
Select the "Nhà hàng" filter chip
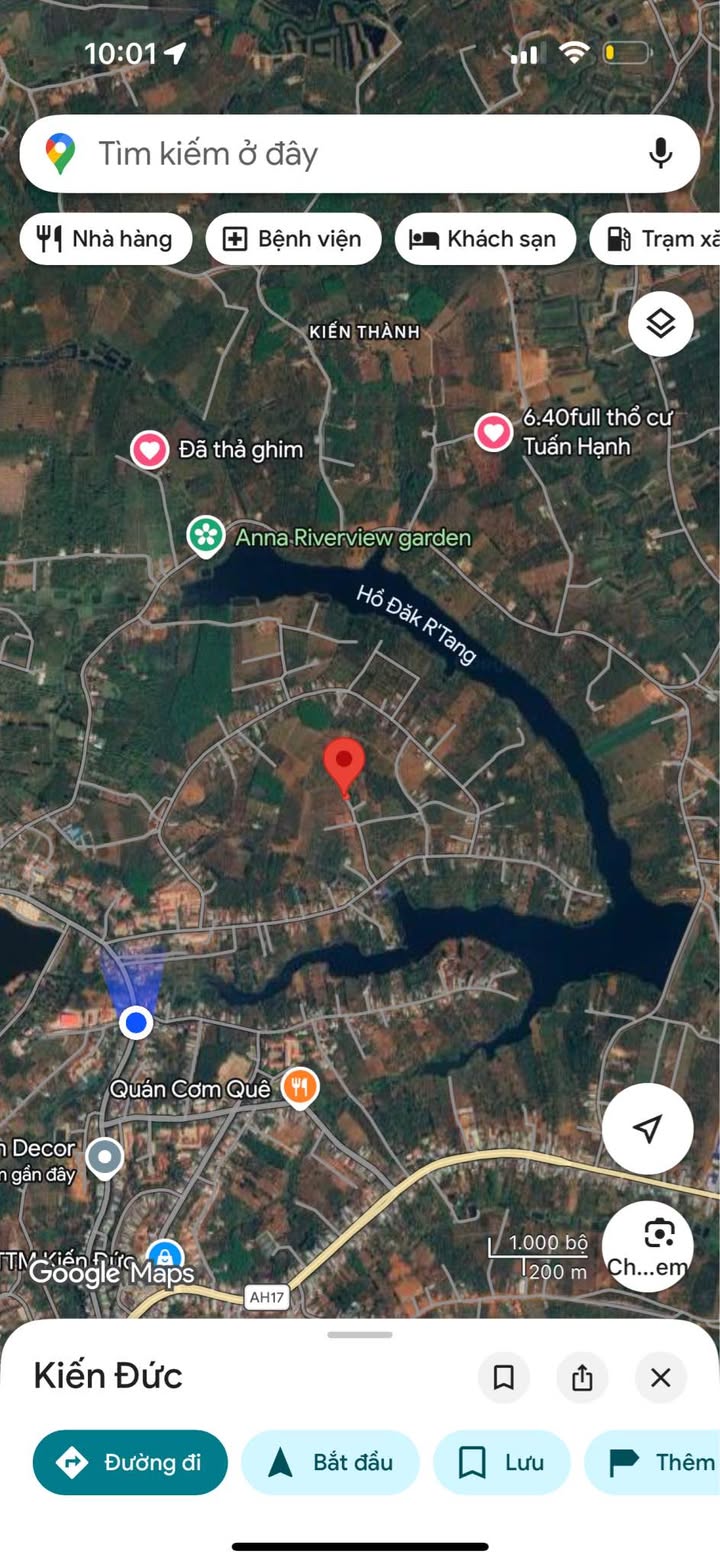(105, 239)
